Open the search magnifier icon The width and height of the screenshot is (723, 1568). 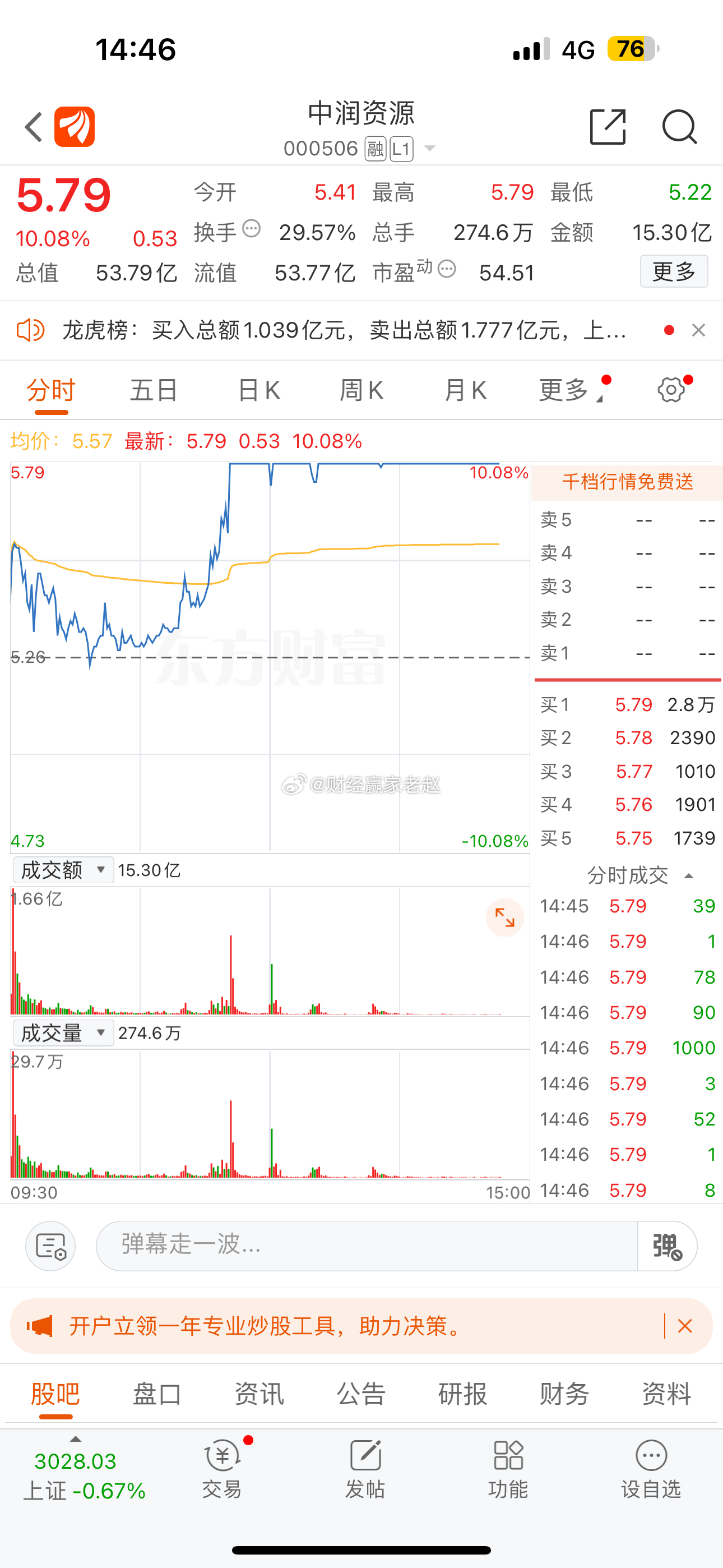pyautogui.click(x=679, y=127)
